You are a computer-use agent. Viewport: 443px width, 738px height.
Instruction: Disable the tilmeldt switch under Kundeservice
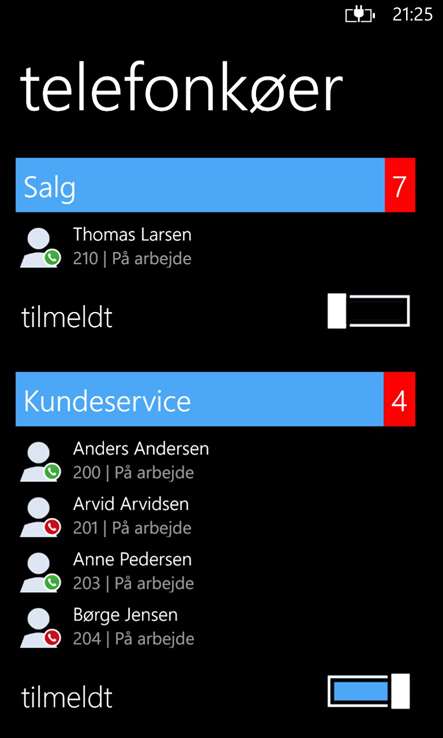(x=369, y=691)
